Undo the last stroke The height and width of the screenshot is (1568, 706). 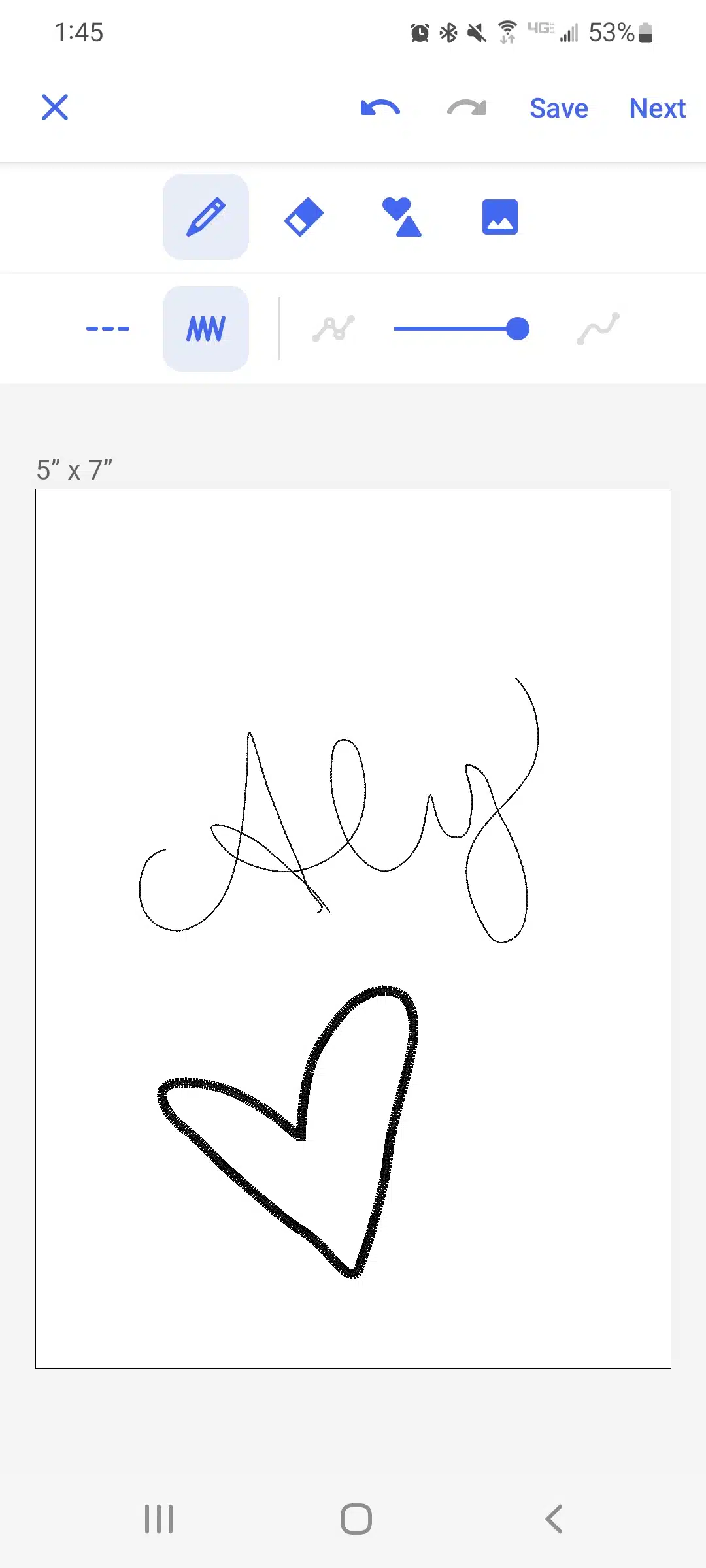click(x=380, y=108)
